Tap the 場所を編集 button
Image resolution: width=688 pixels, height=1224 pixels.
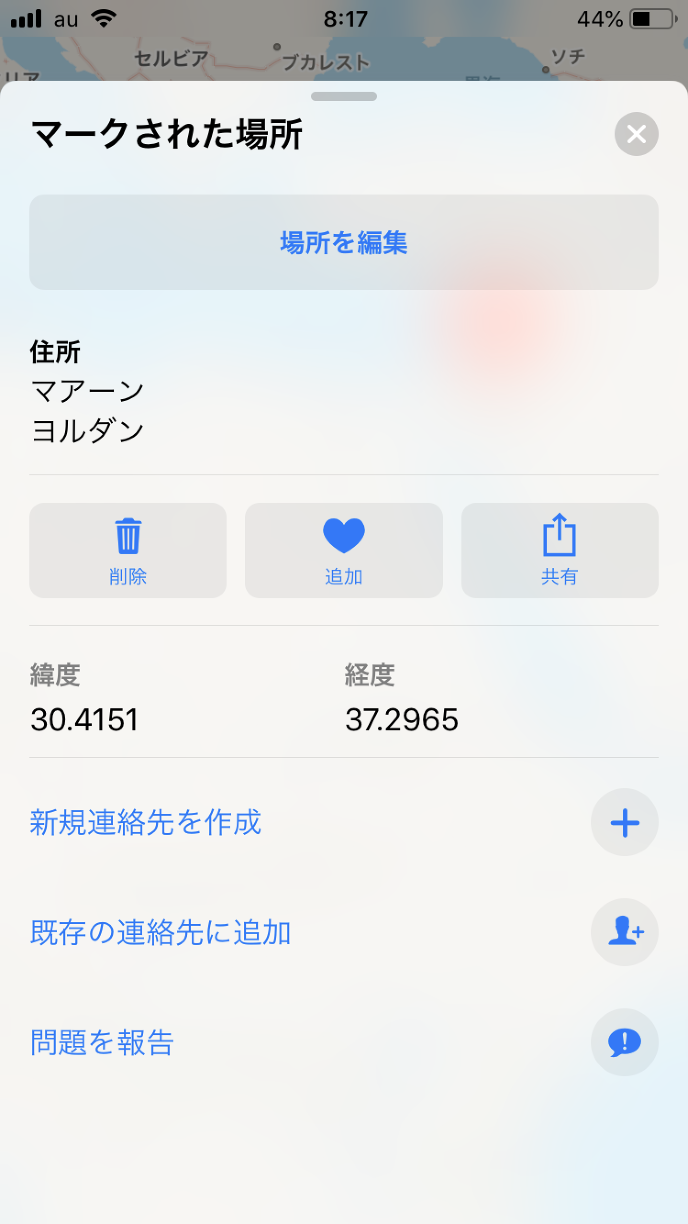pyautogui.click(x=344, y=242)
